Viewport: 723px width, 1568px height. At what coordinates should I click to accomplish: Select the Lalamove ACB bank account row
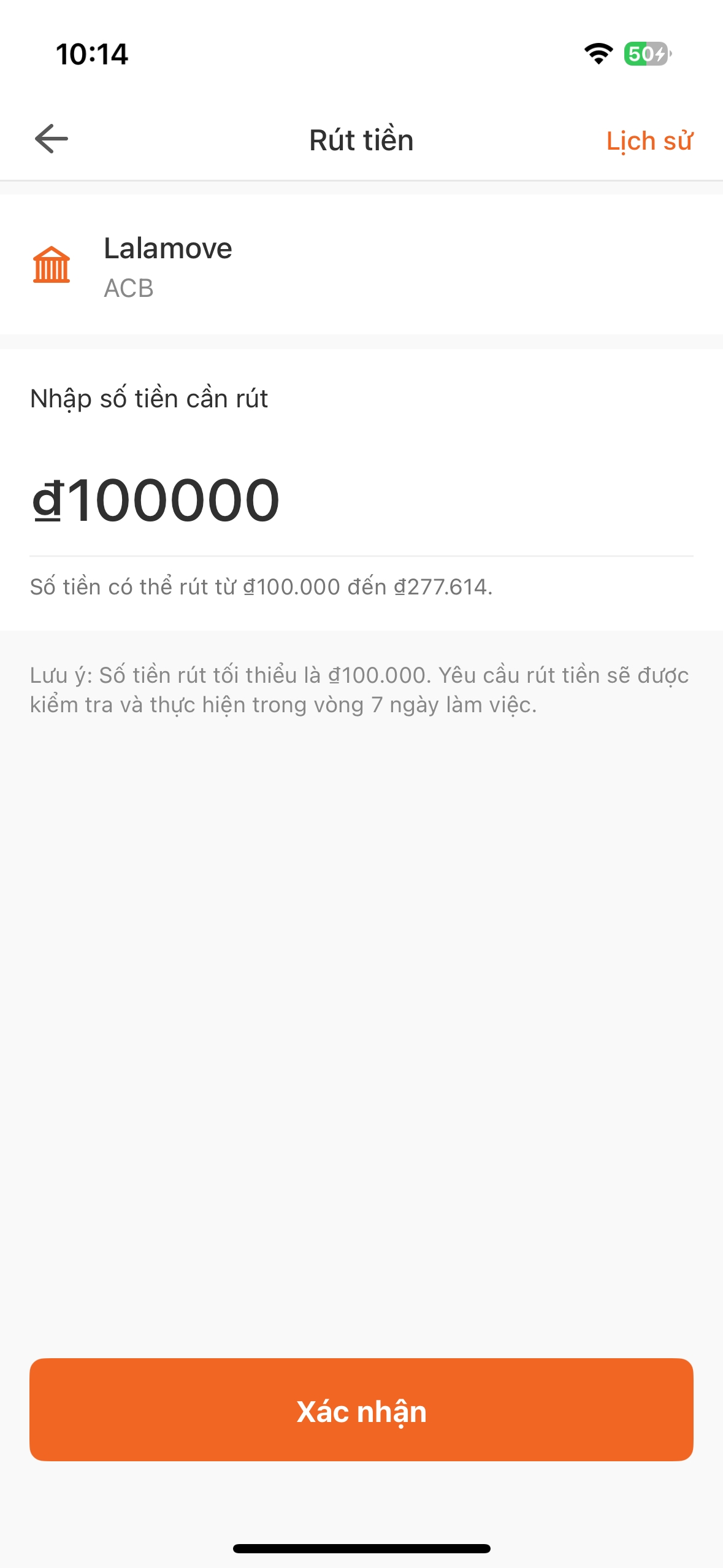point(361,268)
